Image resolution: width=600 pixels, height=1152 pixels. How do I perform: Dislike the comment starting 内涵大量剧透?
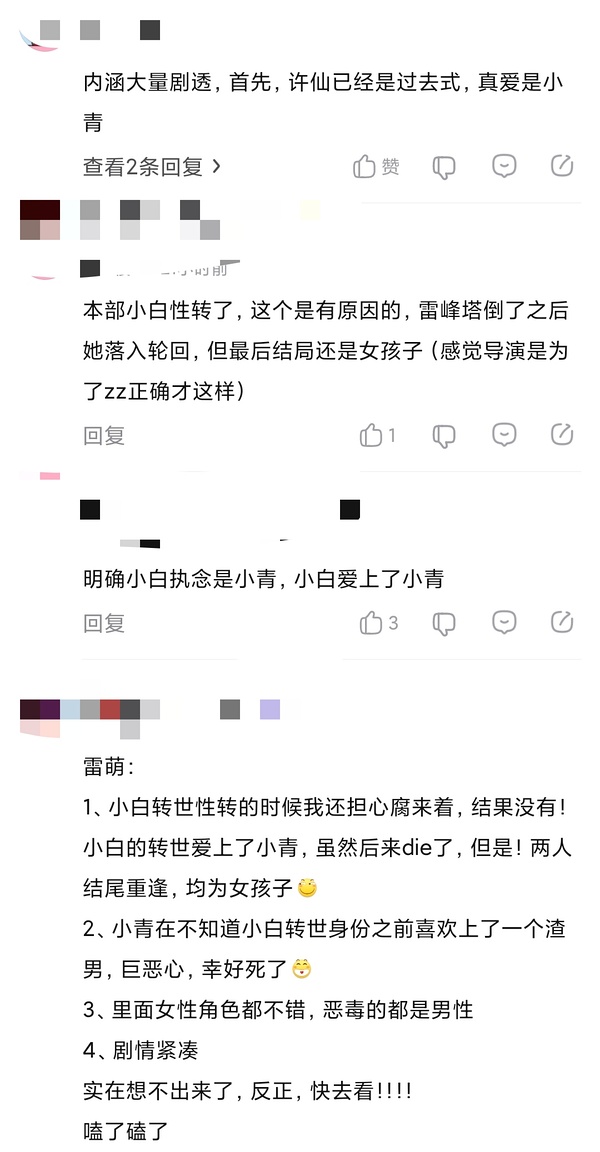[444, 167]
